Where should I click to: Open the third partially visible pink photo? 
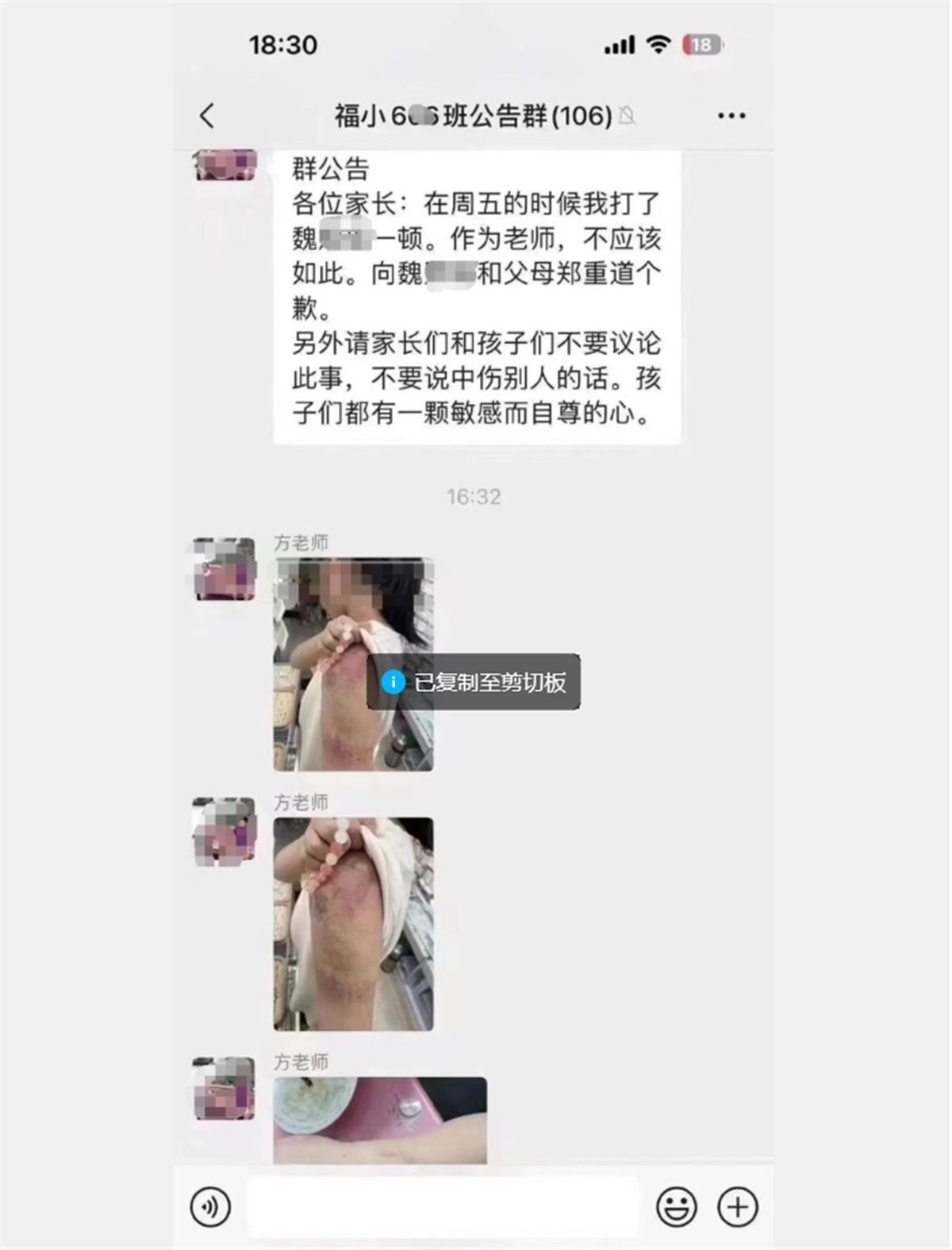380,1120
